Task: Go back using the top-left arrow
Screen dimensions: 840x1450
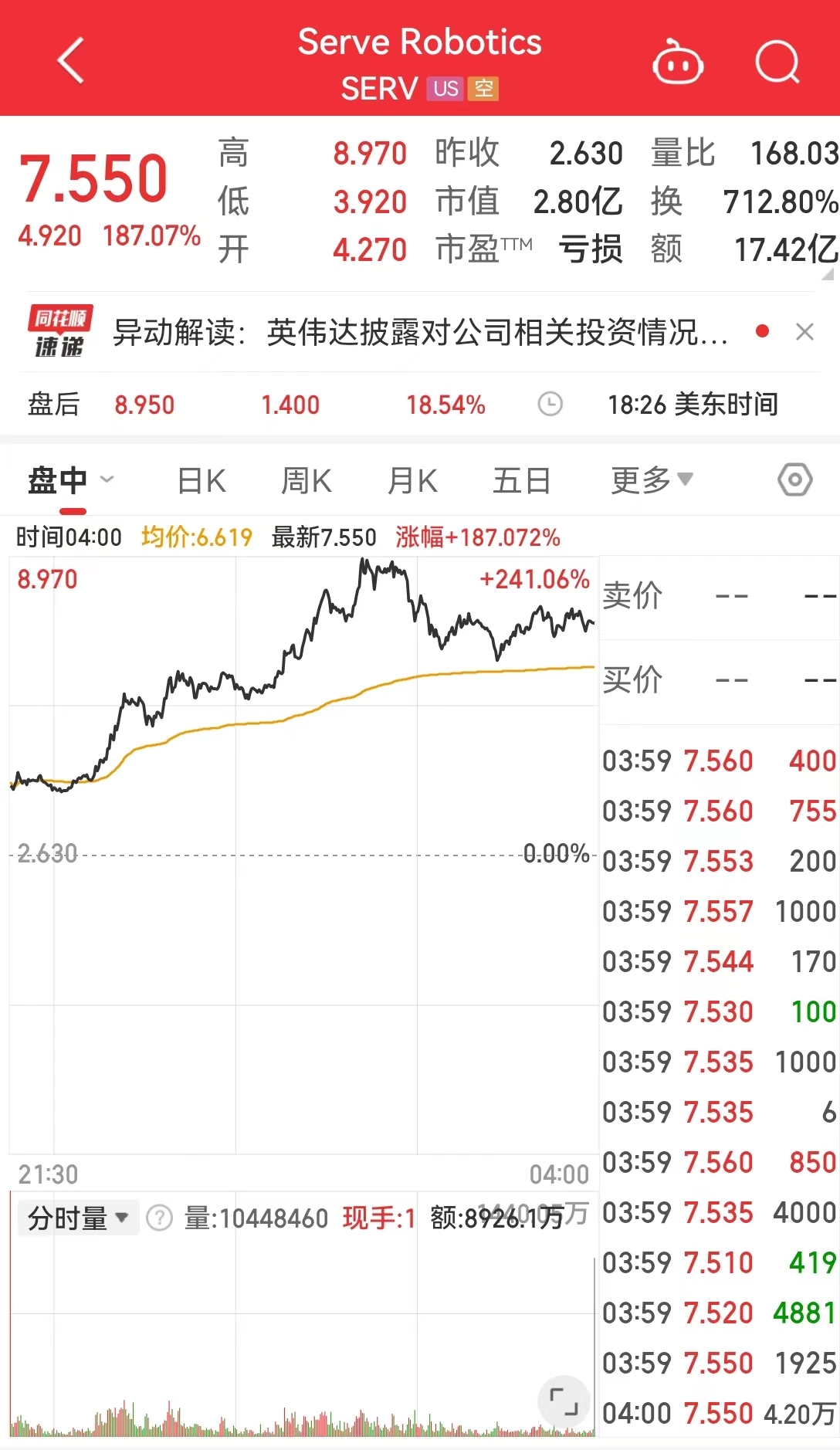Action: [x=70, y=61]
